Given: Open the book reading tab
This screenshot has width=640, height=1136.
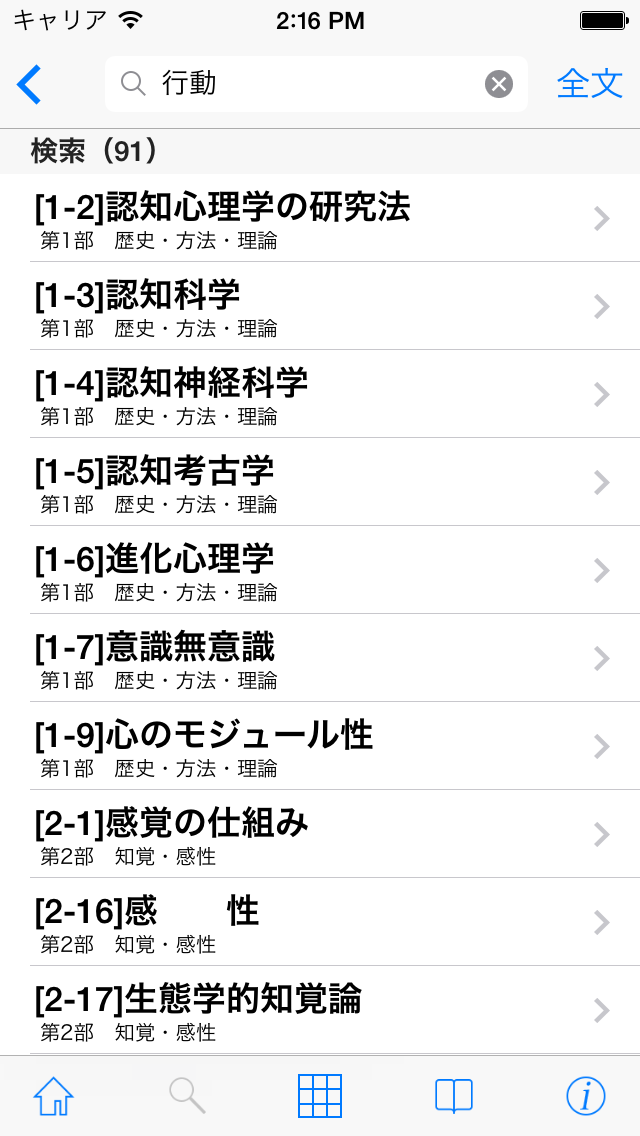Looking at the screenshot, I should tap(454, 1096).
